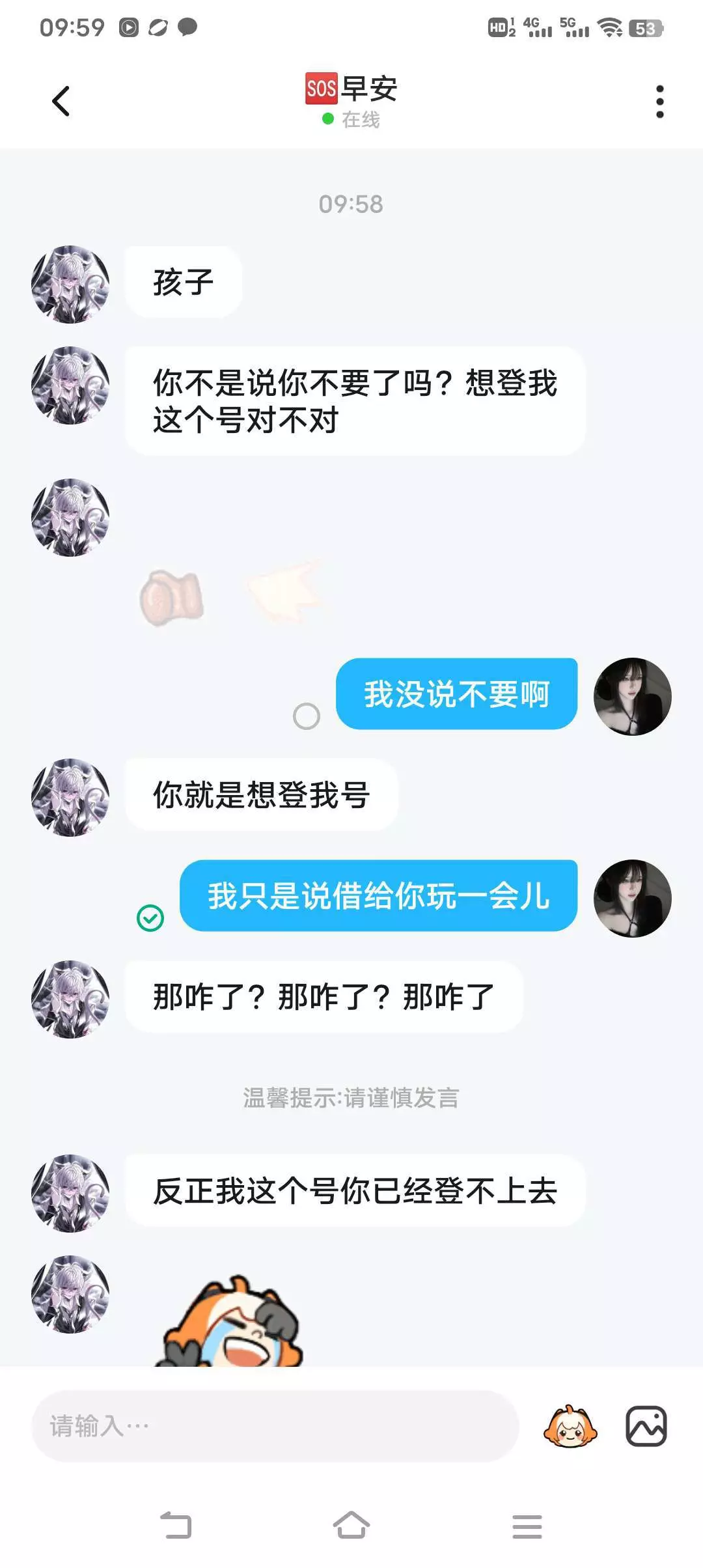Tap system home button in navigation bar
The image size is (703, 1568).
pyautogui.click(x=351, y=1526)
